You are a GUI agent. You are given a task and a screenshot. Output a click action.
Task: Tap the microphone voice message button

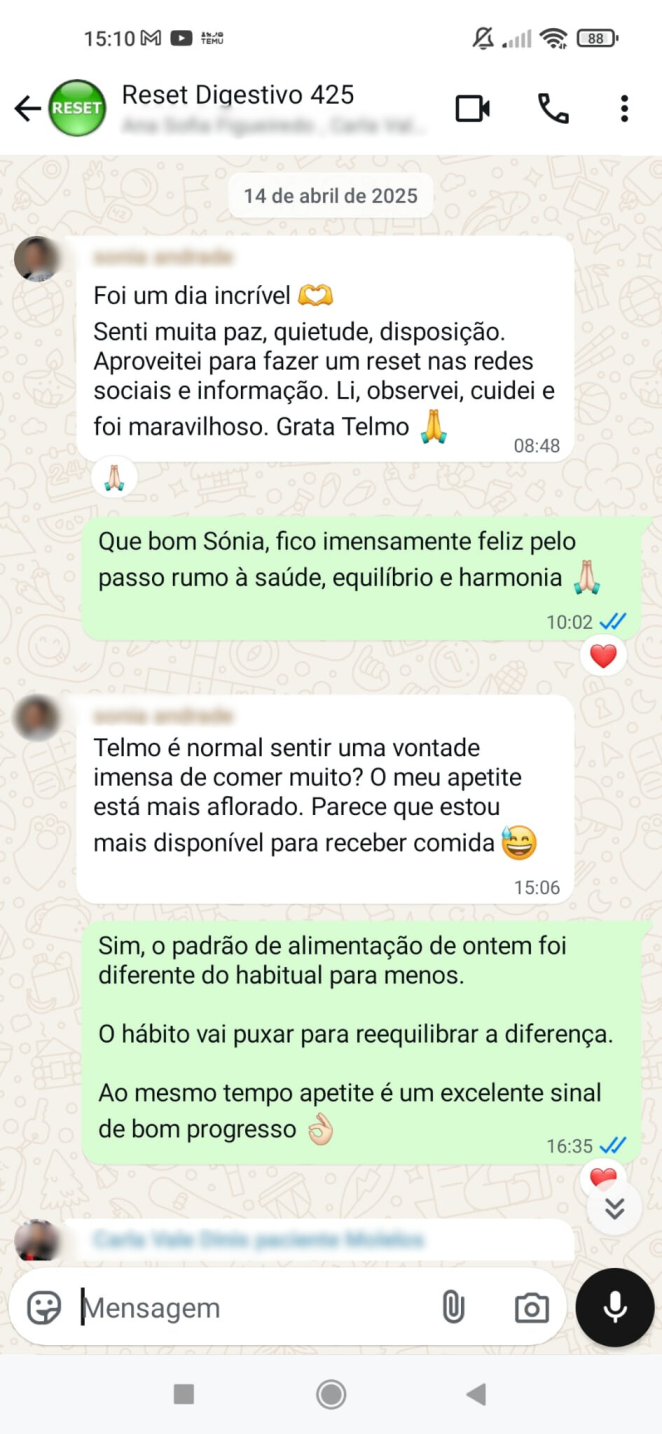(614, 1307)
